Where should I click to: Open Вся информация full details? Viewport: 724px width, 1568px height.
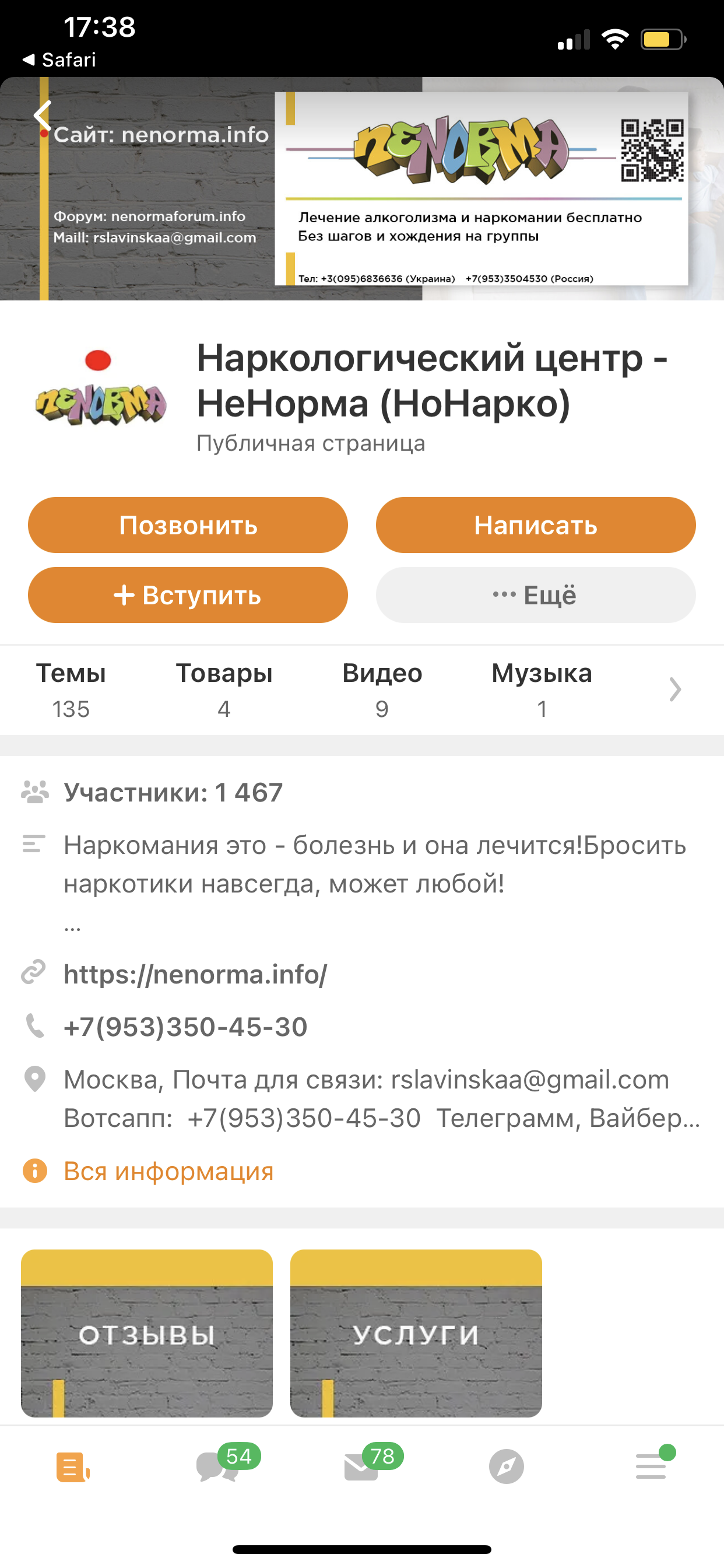(x=168, y=1171)
